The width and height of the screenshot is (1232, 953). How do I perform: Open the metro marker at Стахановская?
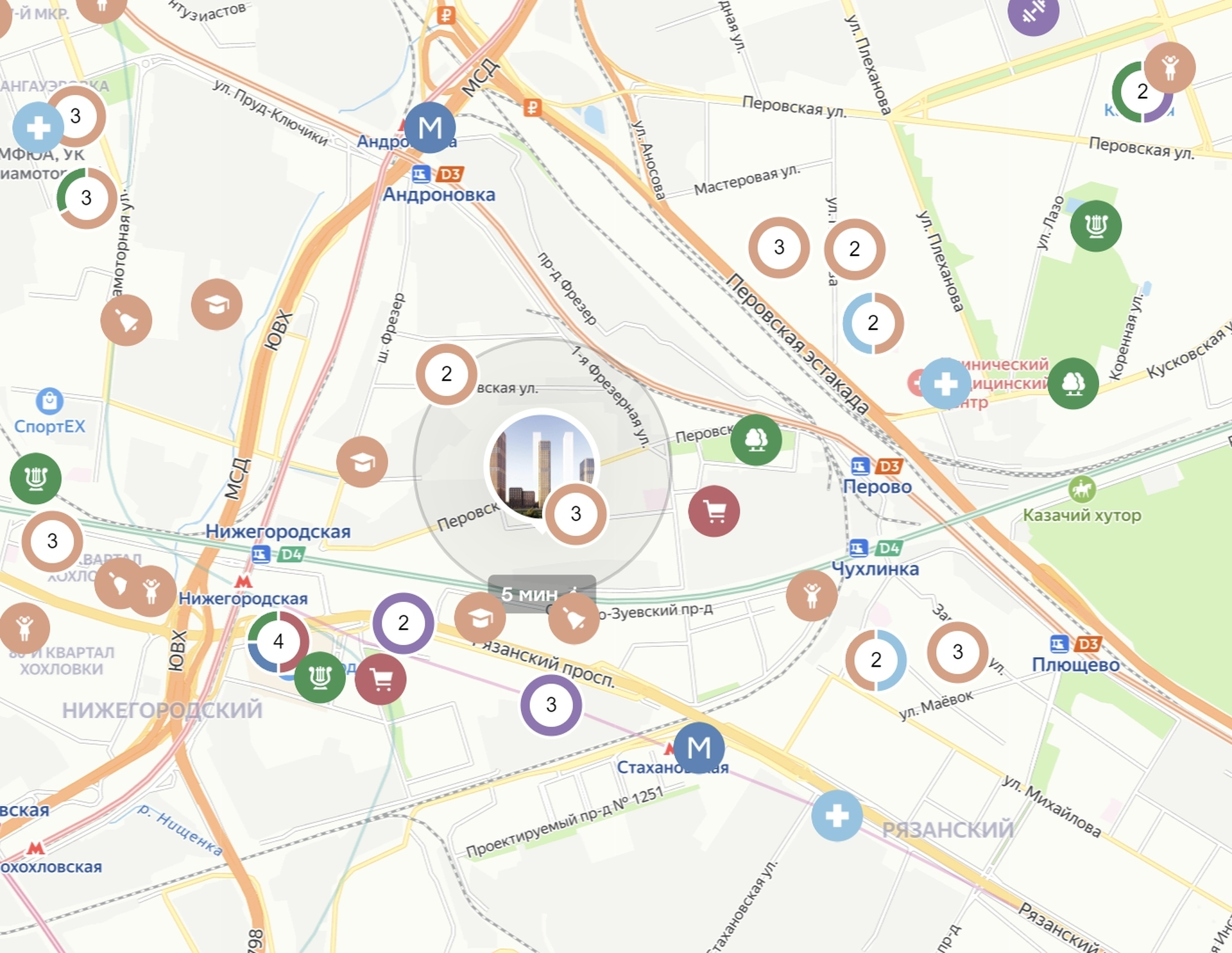tap(699, 748)
